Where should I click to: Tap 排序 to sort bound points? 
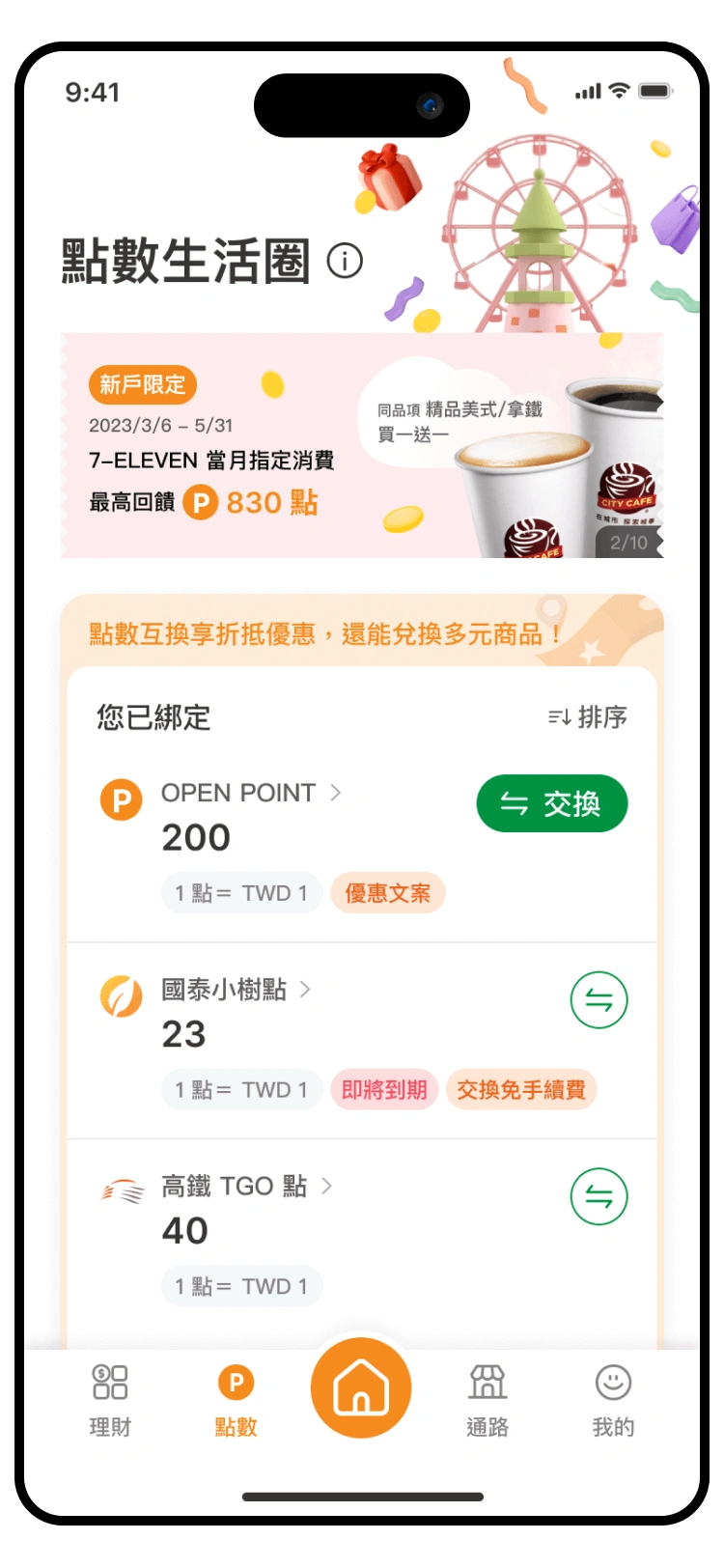click(x=588, y=717)
